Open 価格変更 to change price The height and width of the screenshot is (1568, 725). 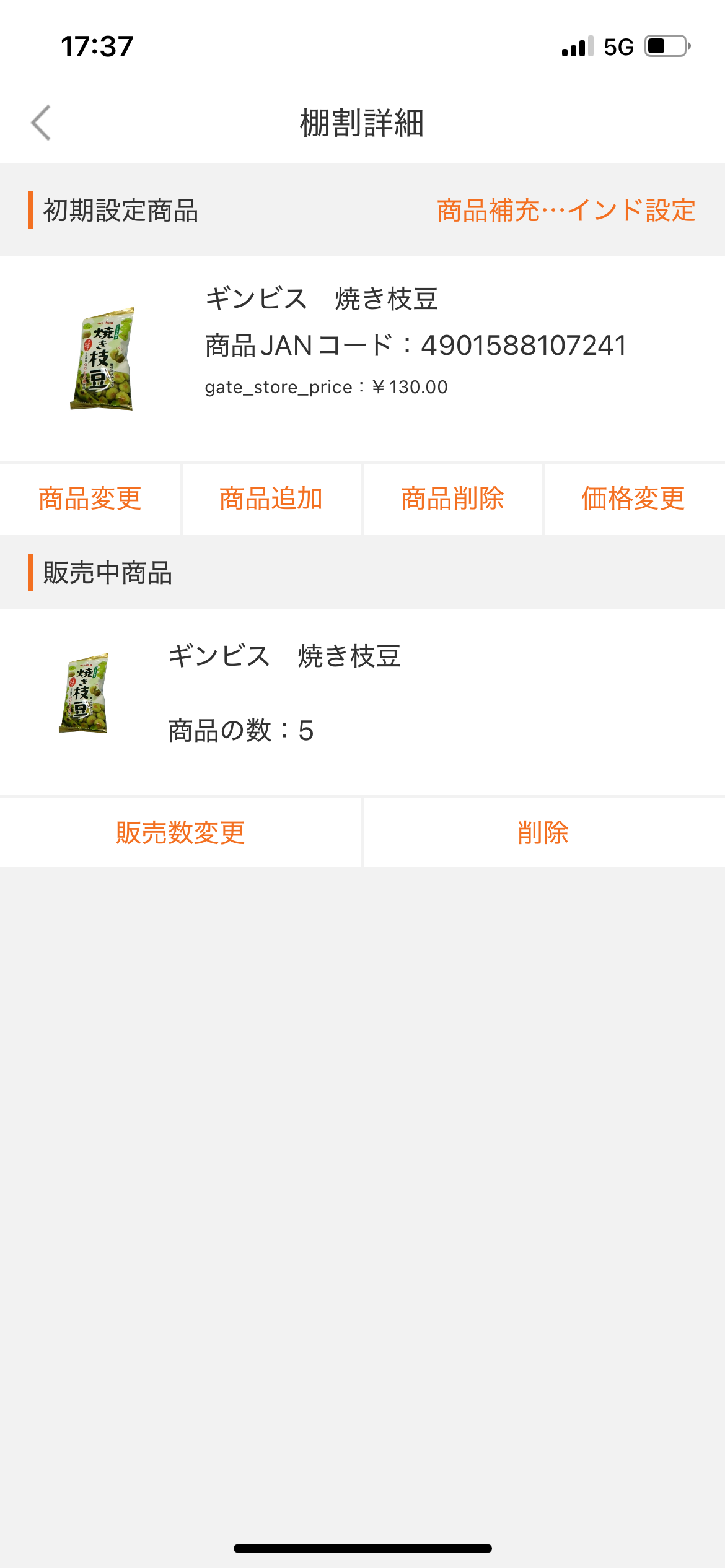point(633,499)
